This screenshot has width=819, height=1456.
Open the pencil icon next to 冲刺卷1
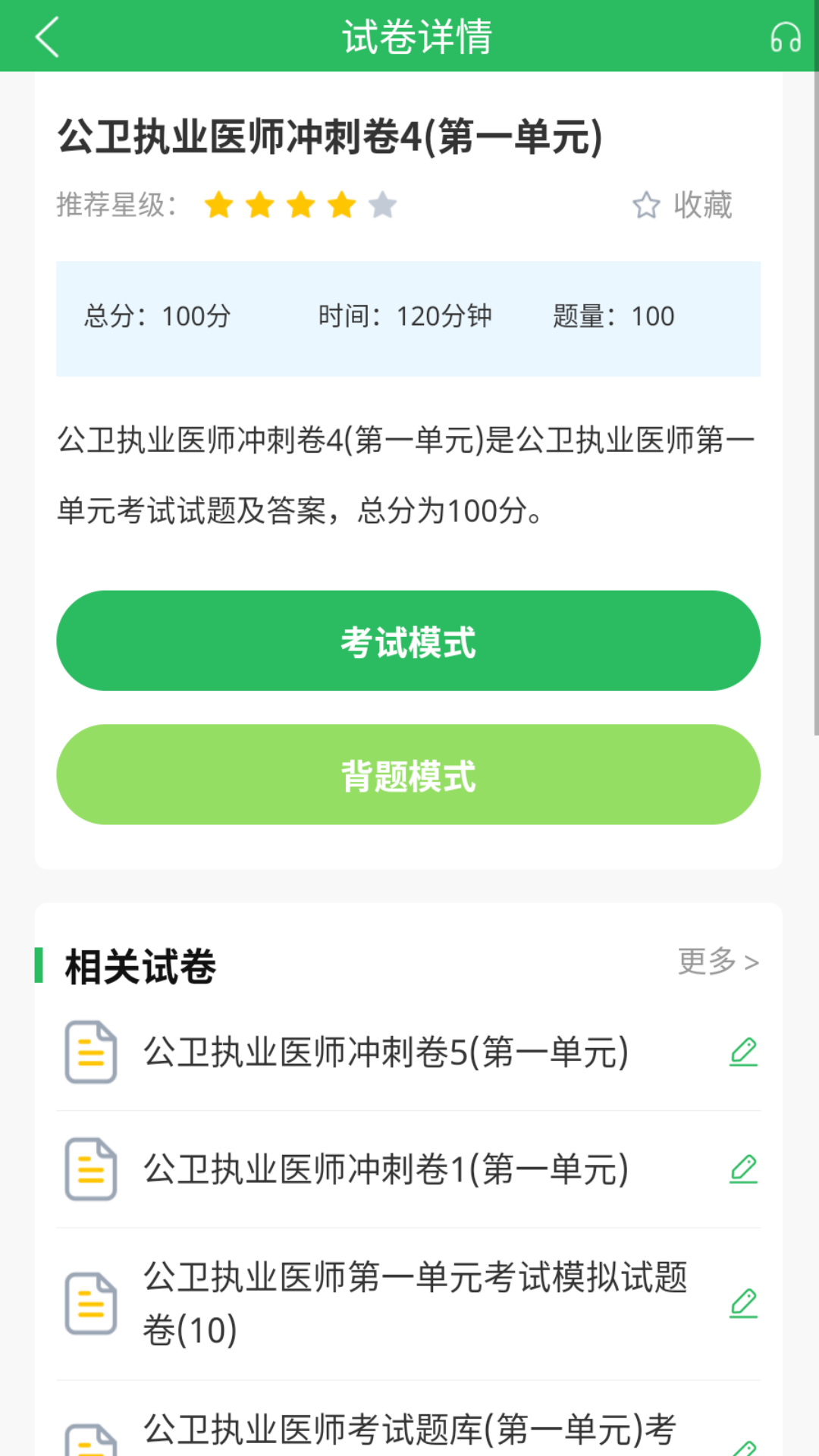pyautogui.click(x=745, y=1170)
